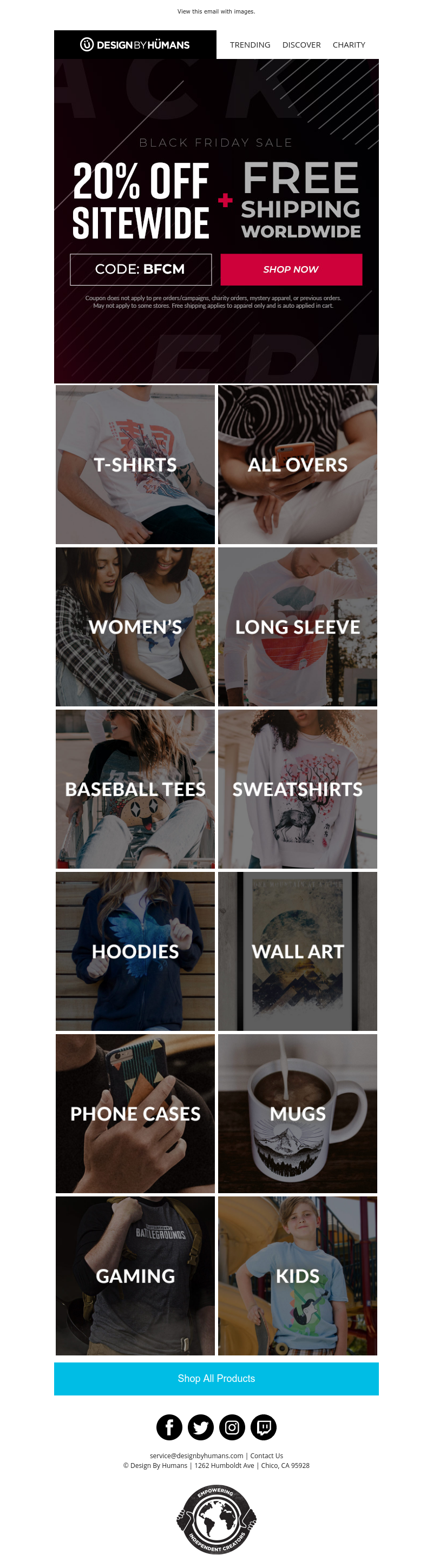Tap the Shop All Products button
The image size is (433, 1568).
point(216,1378)
